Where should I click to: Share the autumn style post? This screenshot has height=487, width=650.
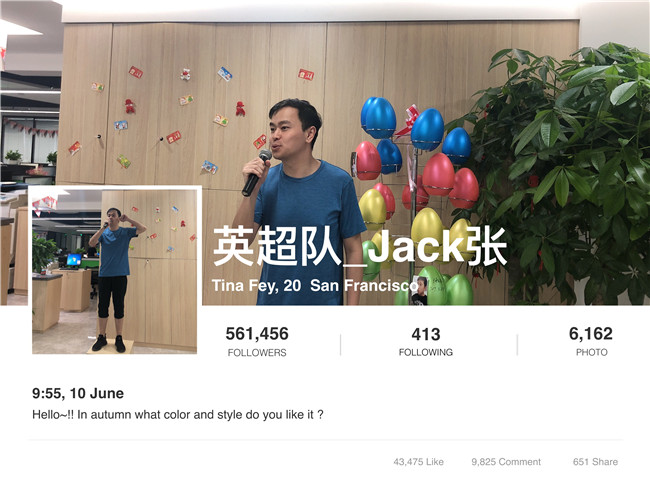click(x=595, y=462)
